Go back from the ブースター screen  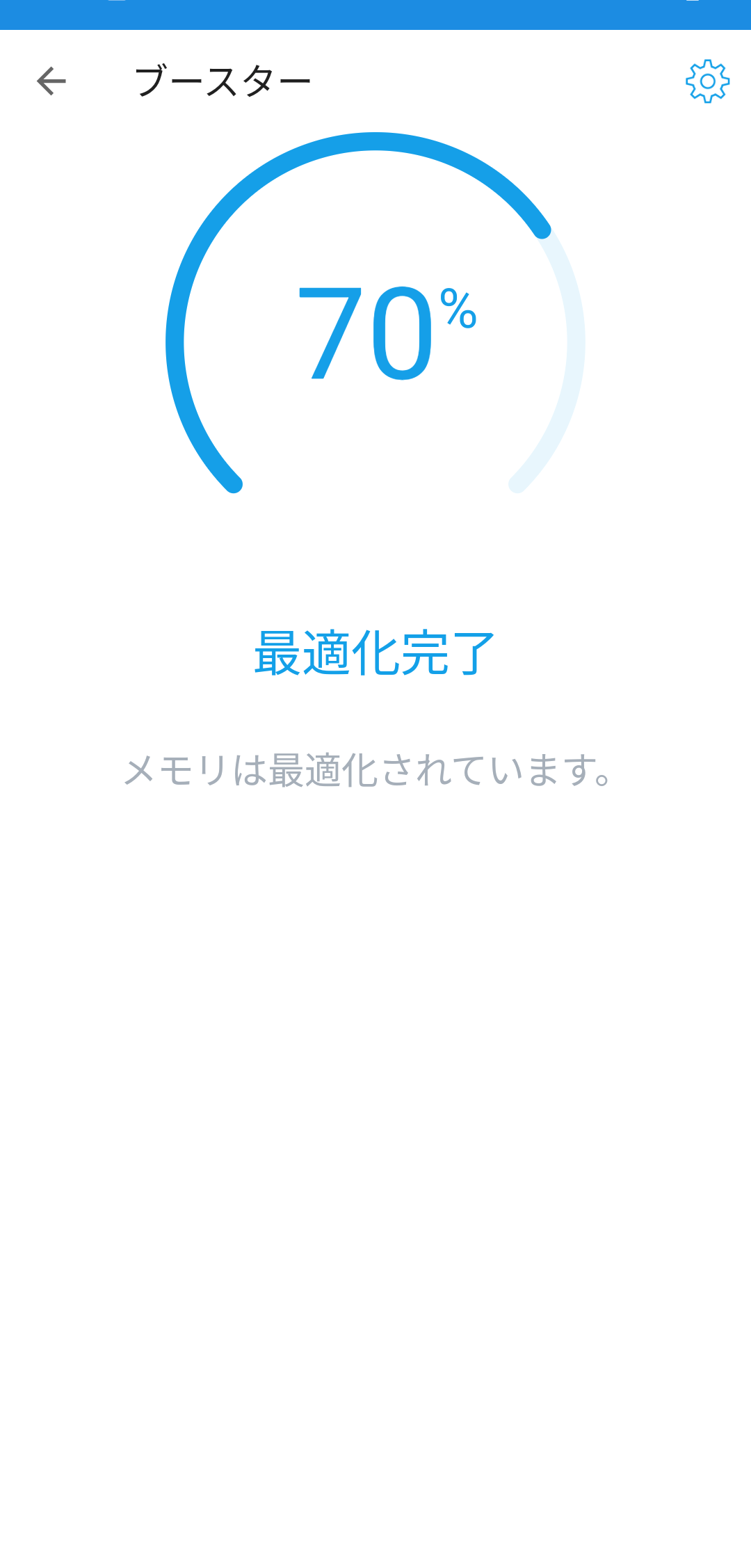tap(51, 81)
